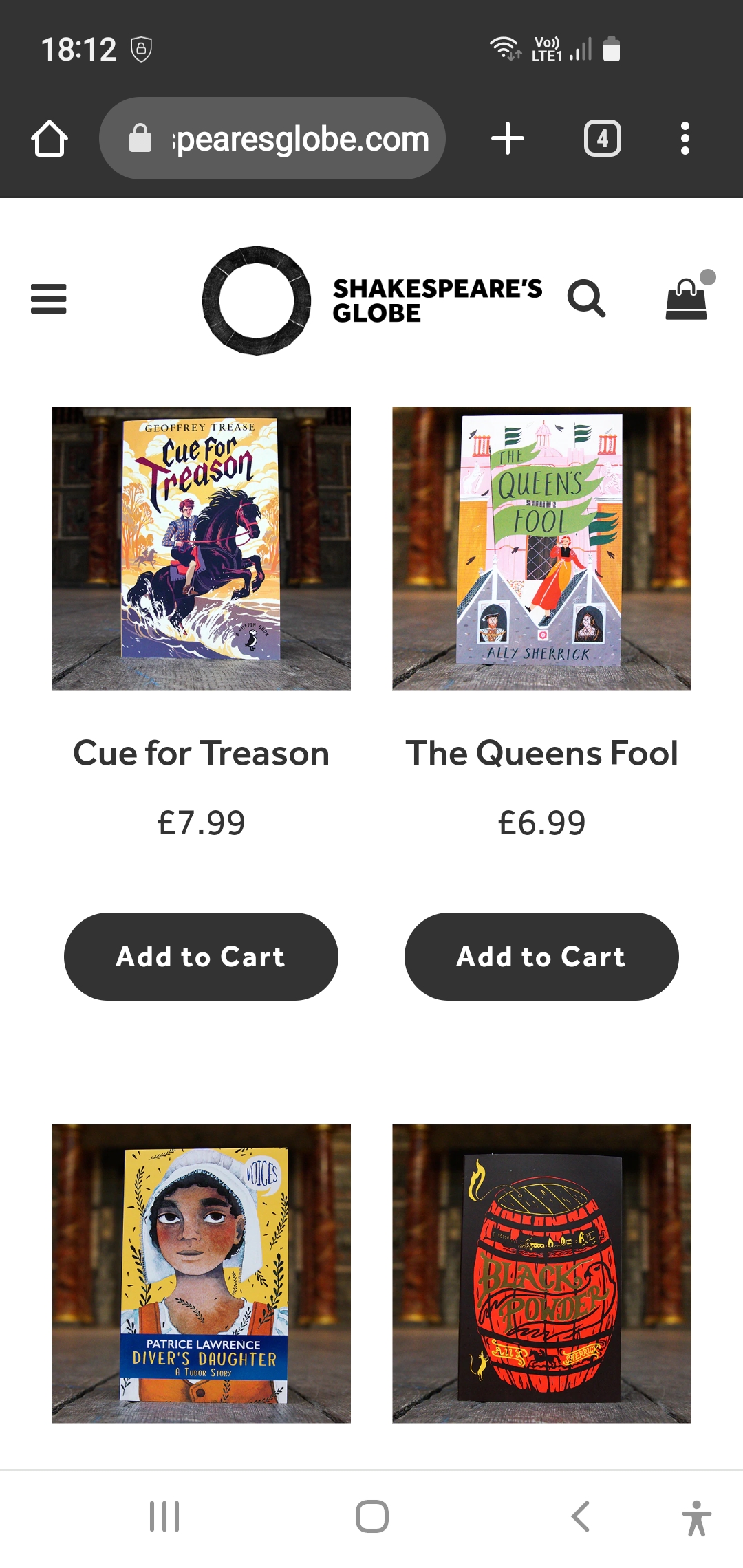
Task: View open tabs switcher
Action: tap(603, 139)
